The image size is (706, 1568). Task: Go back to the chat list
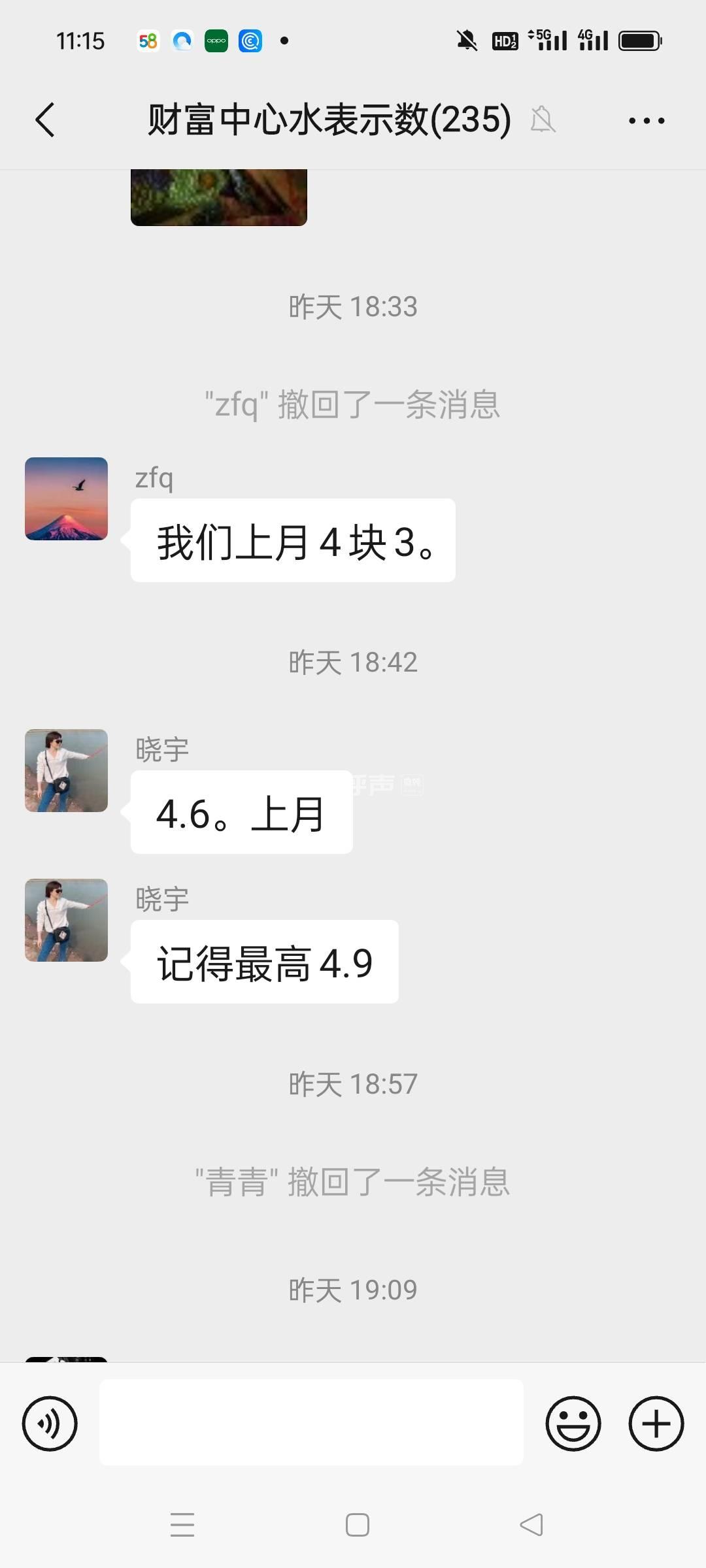tap(44, 120)
